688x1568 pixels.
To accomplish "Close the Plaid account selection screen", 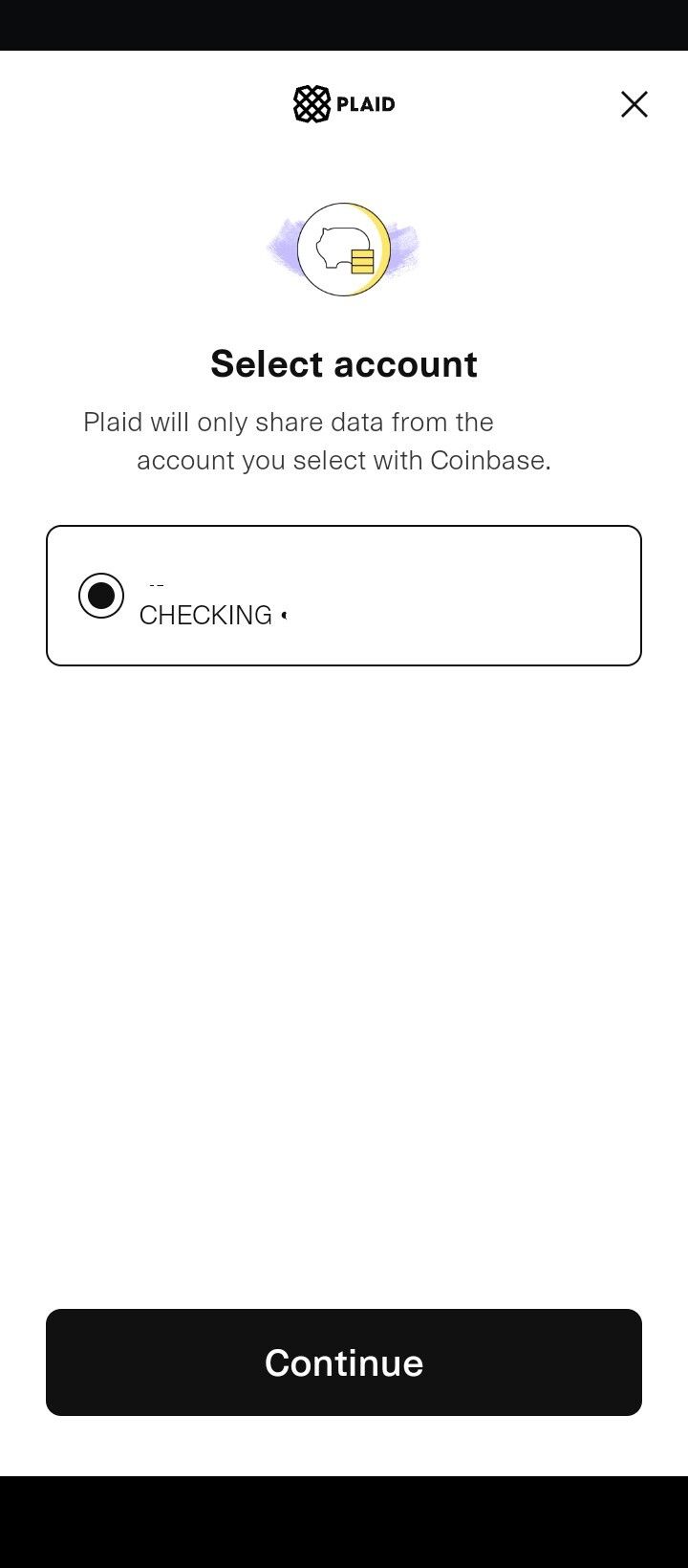I will click(x=634, y=104).
